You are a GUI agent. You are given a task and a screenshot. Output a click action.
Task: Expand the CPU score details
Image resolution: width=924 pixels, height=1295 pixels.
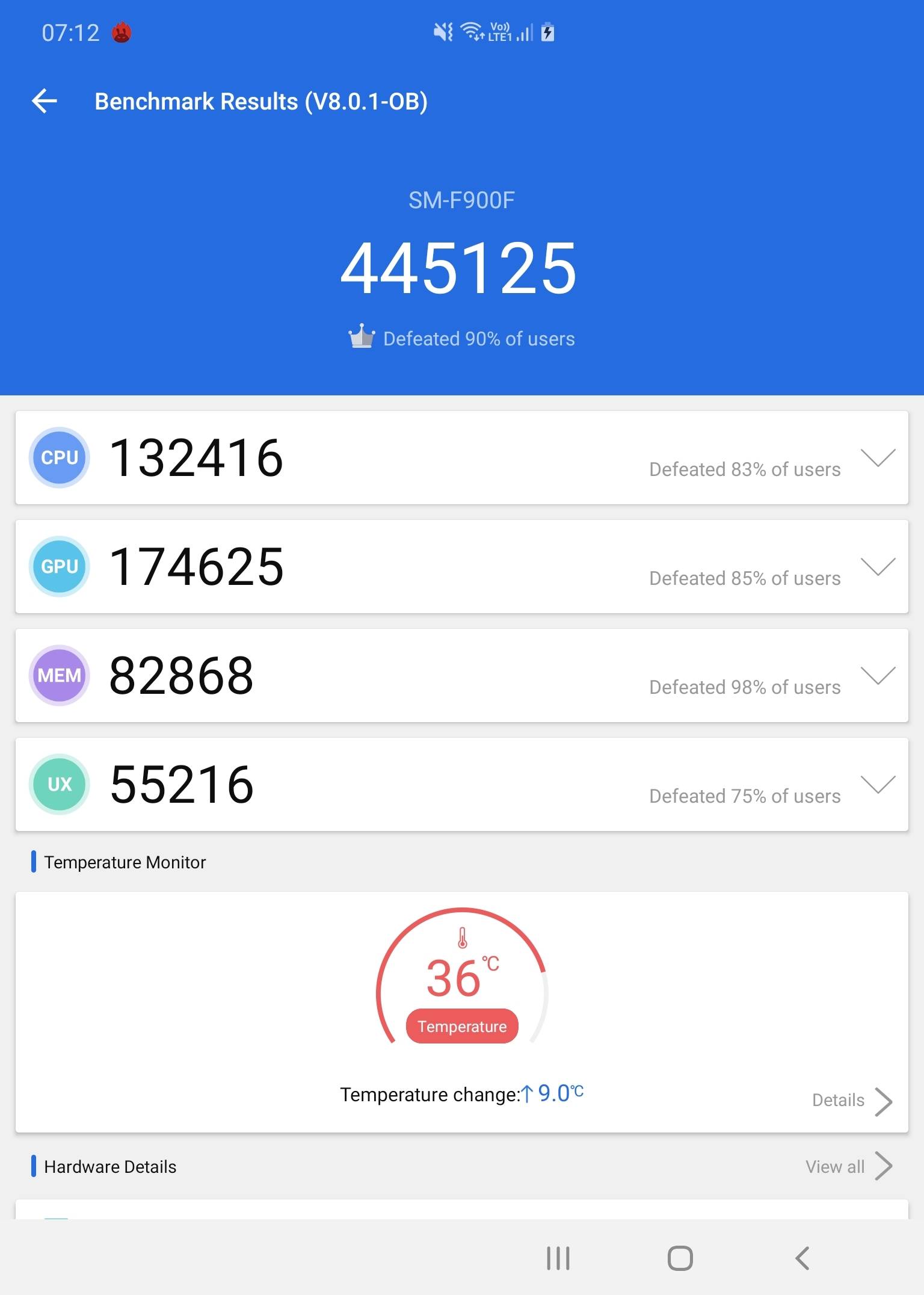pyautogui.click(x=878, y=458)
